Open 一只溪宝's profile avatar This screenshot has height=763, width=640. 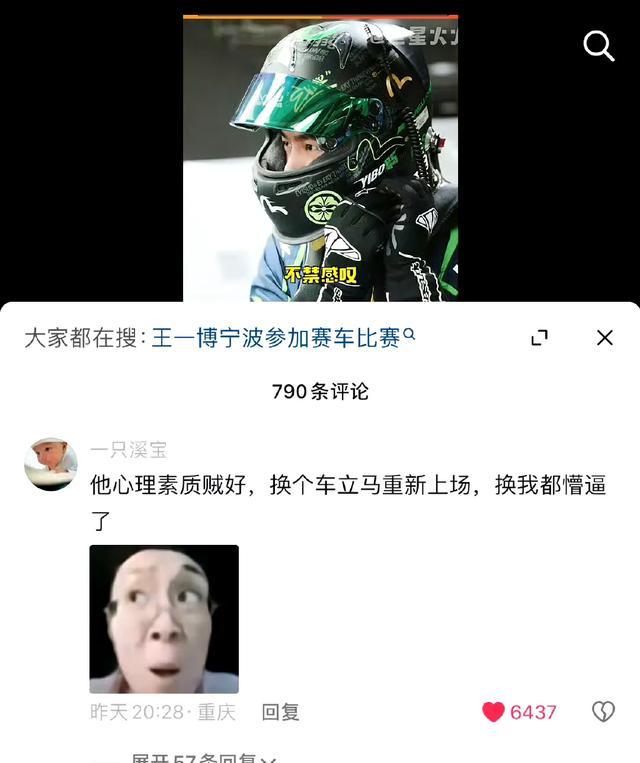[51, 463]
